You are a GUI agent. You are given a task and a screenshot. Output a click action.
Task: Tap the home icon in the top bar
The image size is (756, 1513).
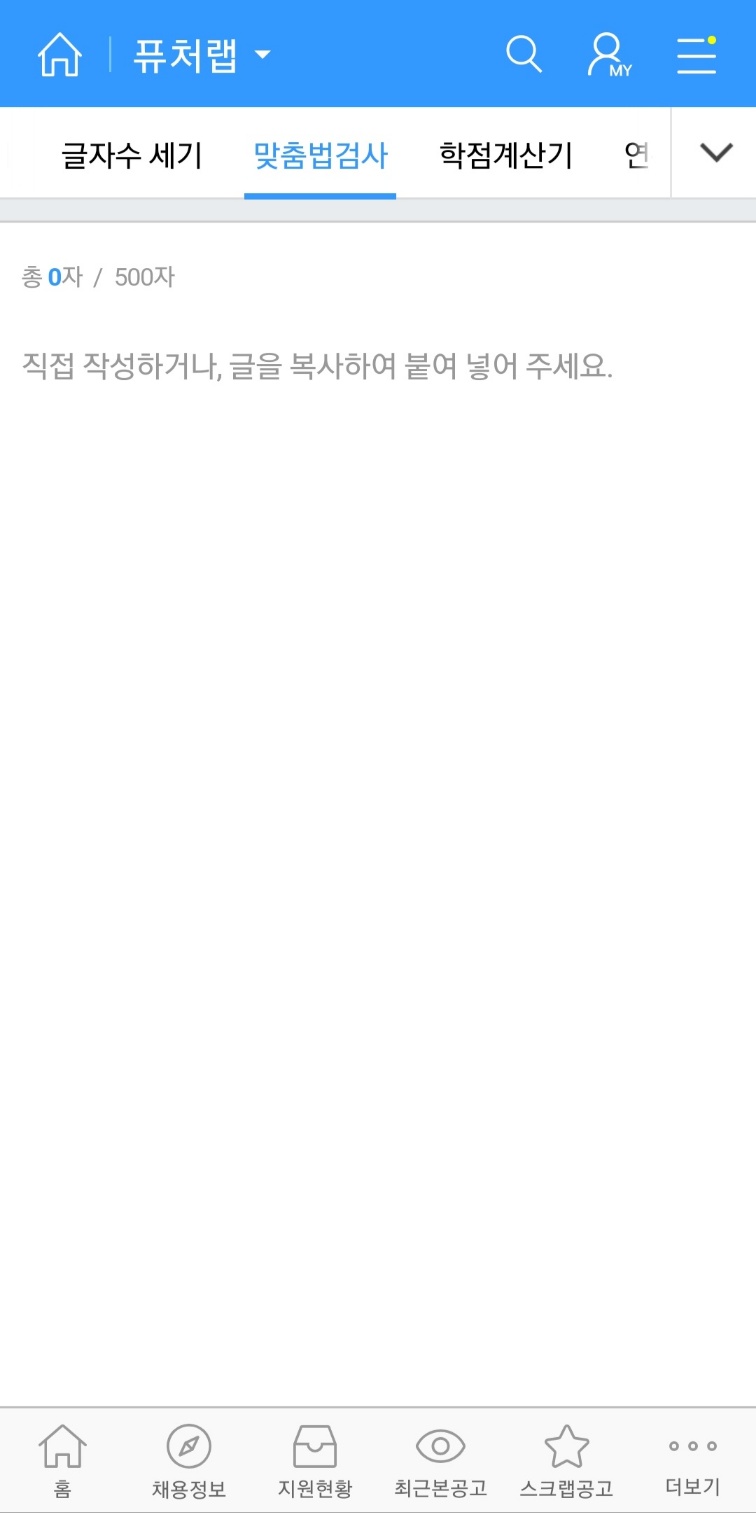[58, 54]
